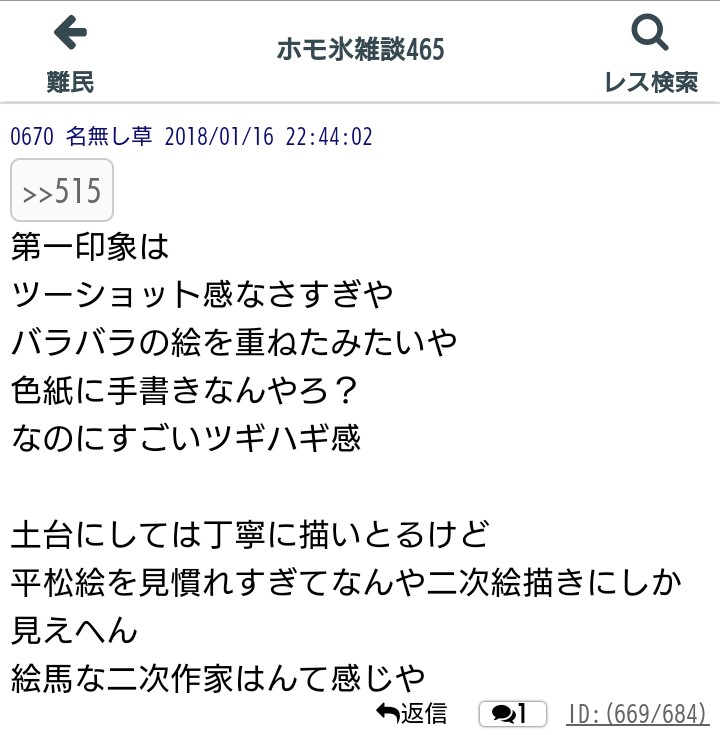
Task: Open the ID:(669/684) link
Action: [x=638, y=714]
